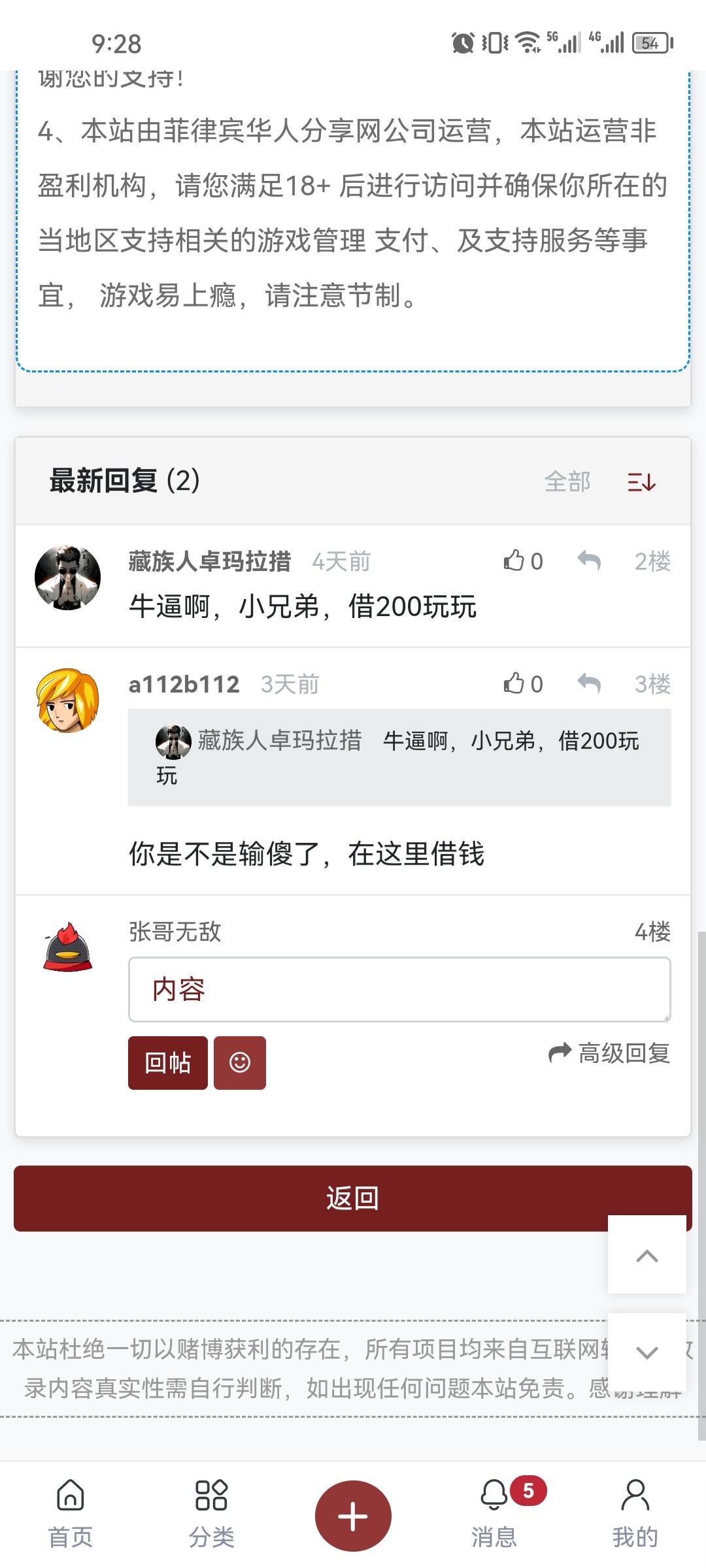This screenshot has width=706, height=1568.
Task: Jump to bottom with down arrow
Action: [x=647, y=1352]
